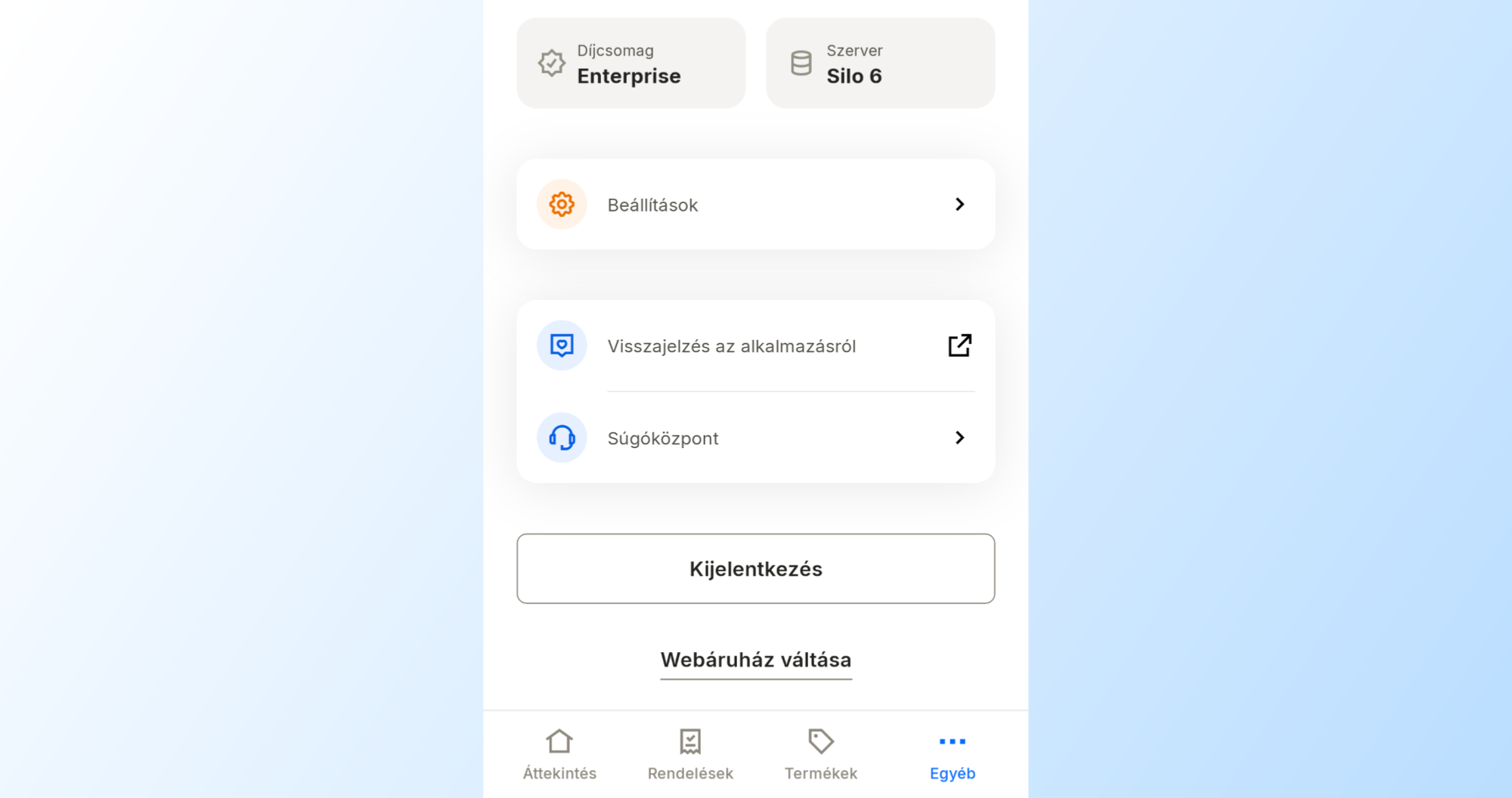
Task: Open the Egyéb tab
Action: pos(952,754)
